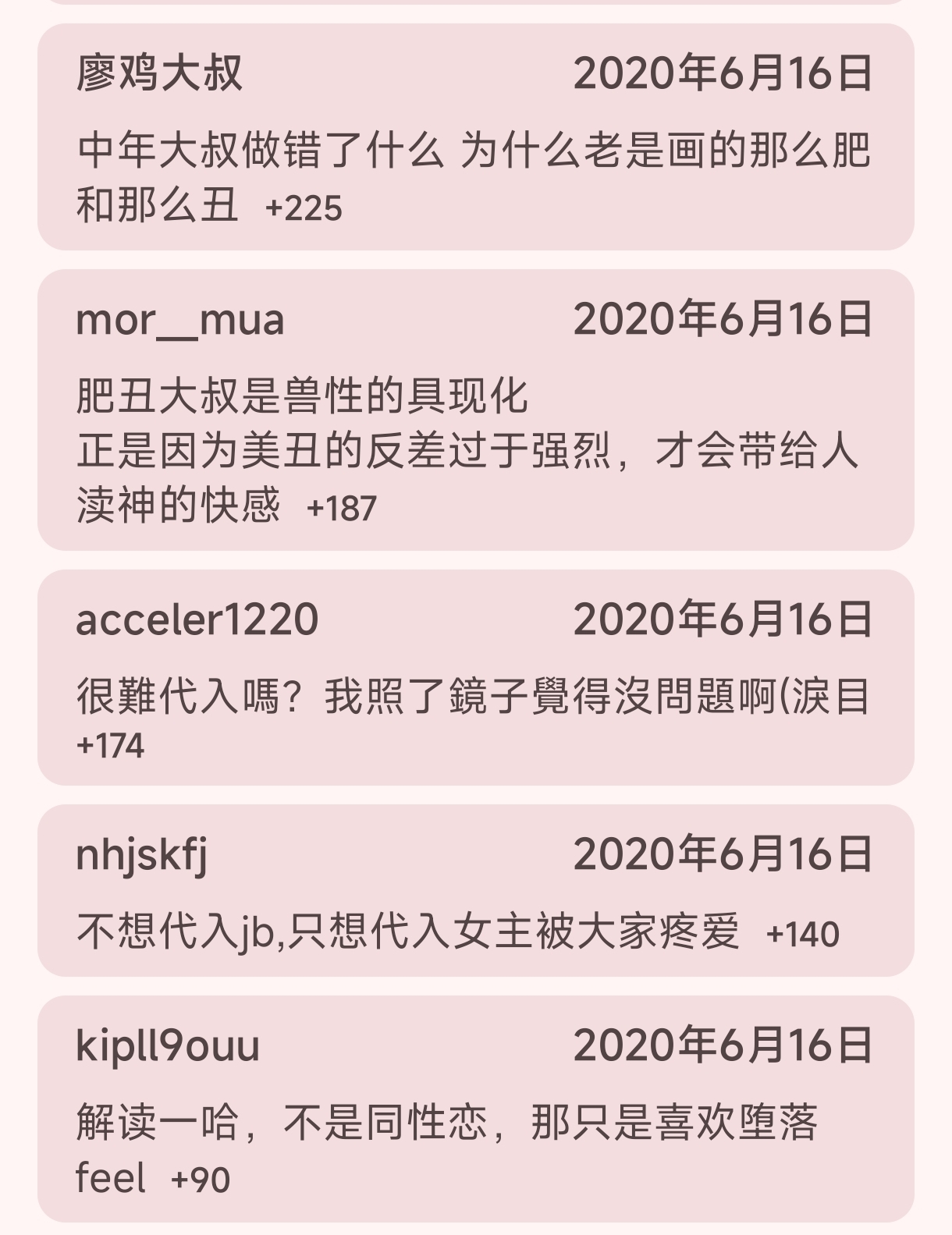Open nhjskfj's comment
This screenshot has width=952, height=1235.
[475, 890]
